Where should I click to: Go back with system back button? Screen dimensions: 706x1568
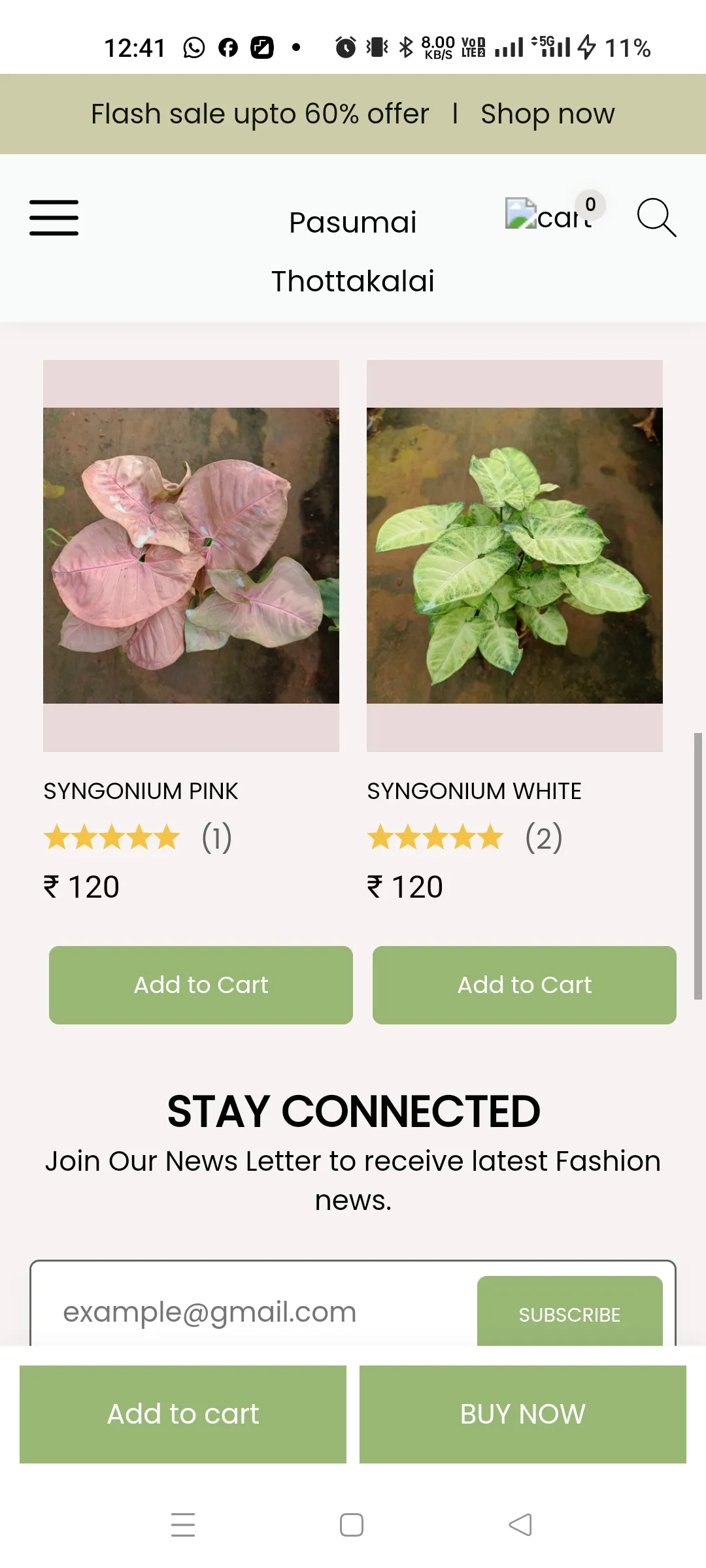click(x=520, y=1525)
